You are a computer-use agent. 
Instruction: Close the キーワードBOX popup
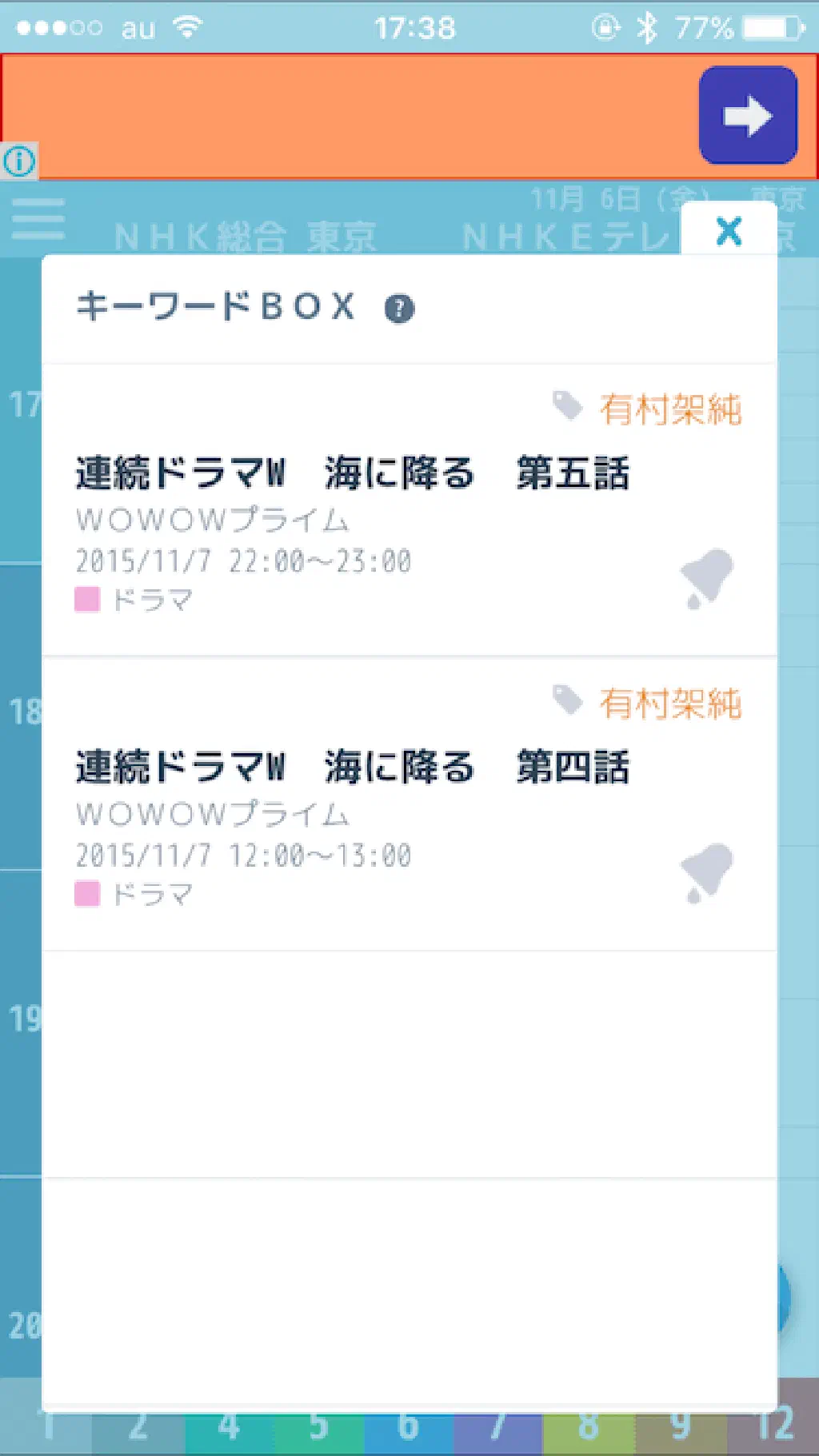(x=729, y=231)
